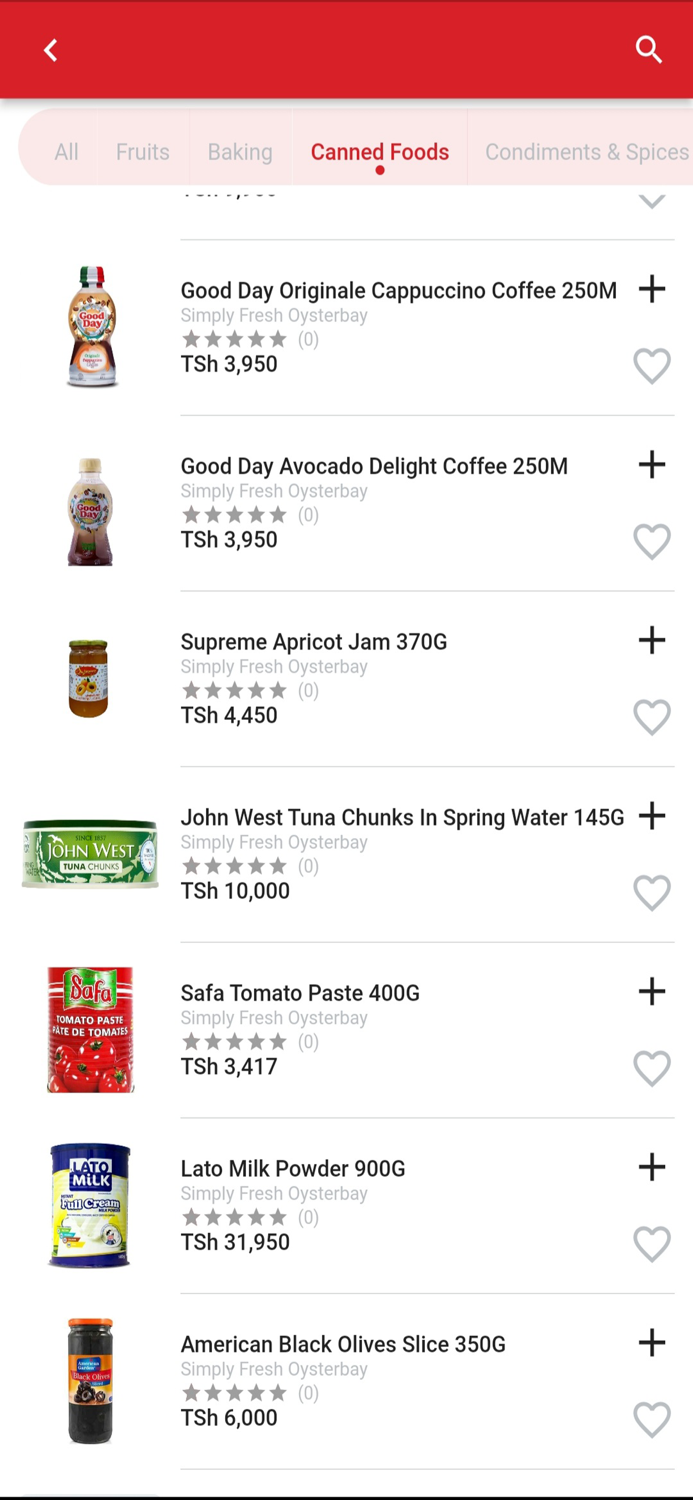The image size is (693, 1500).
Task: Add Good Day Originale Cappuccino Coffee to cart
Action: tap(652, 289)
